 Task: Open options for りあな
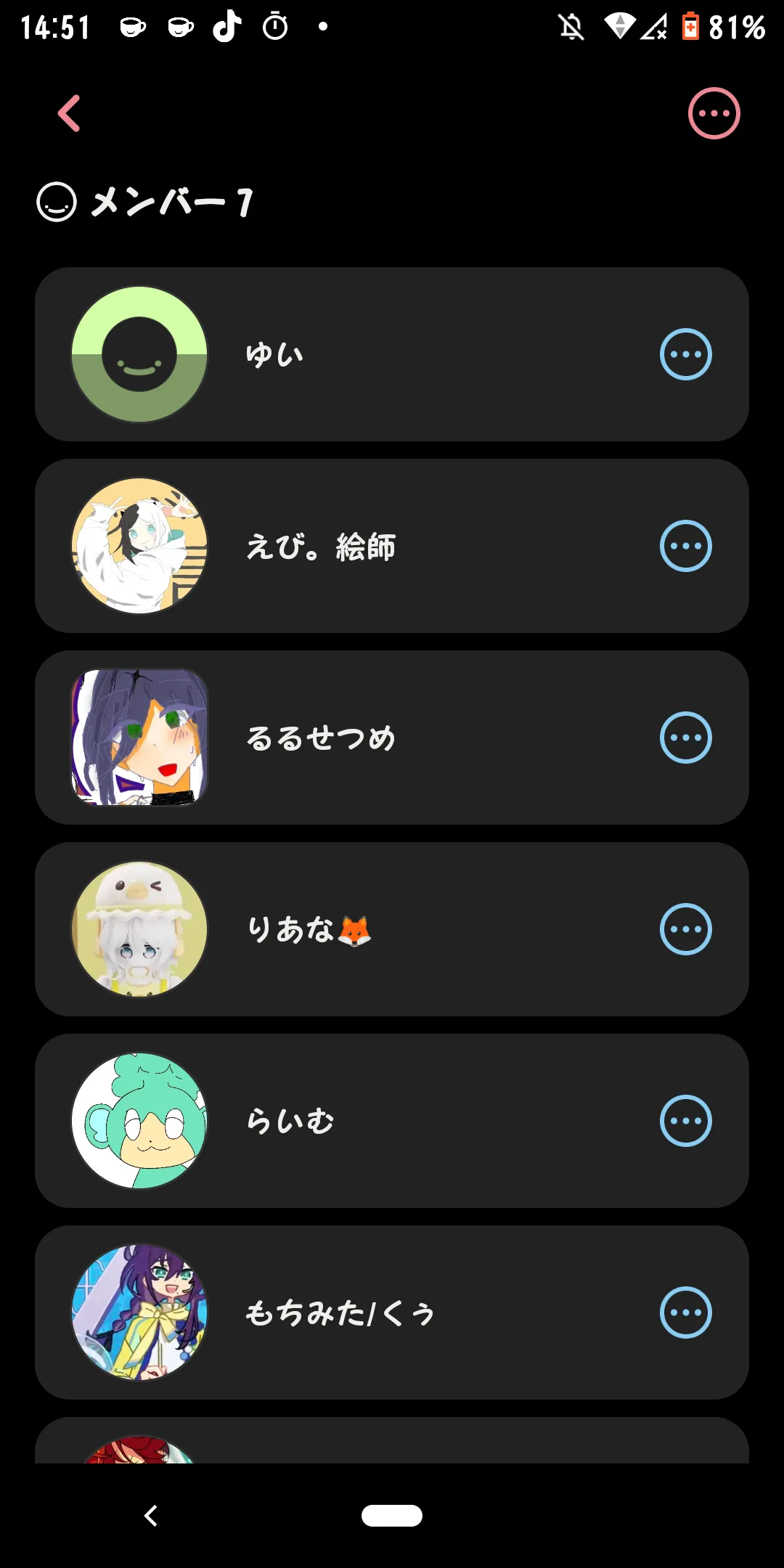(x=685, y=929)
